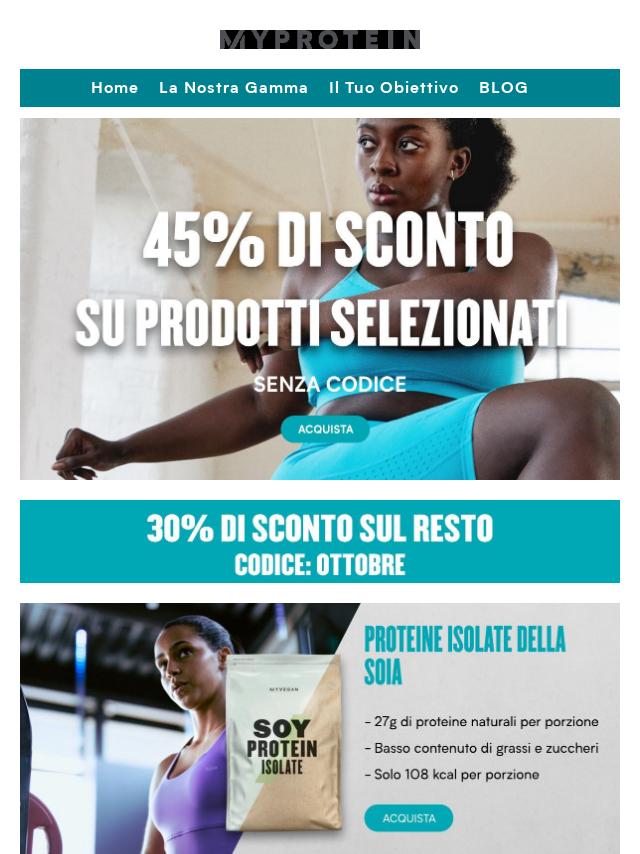Tap Acquista for Proteine Isolate della Soia

408,817
